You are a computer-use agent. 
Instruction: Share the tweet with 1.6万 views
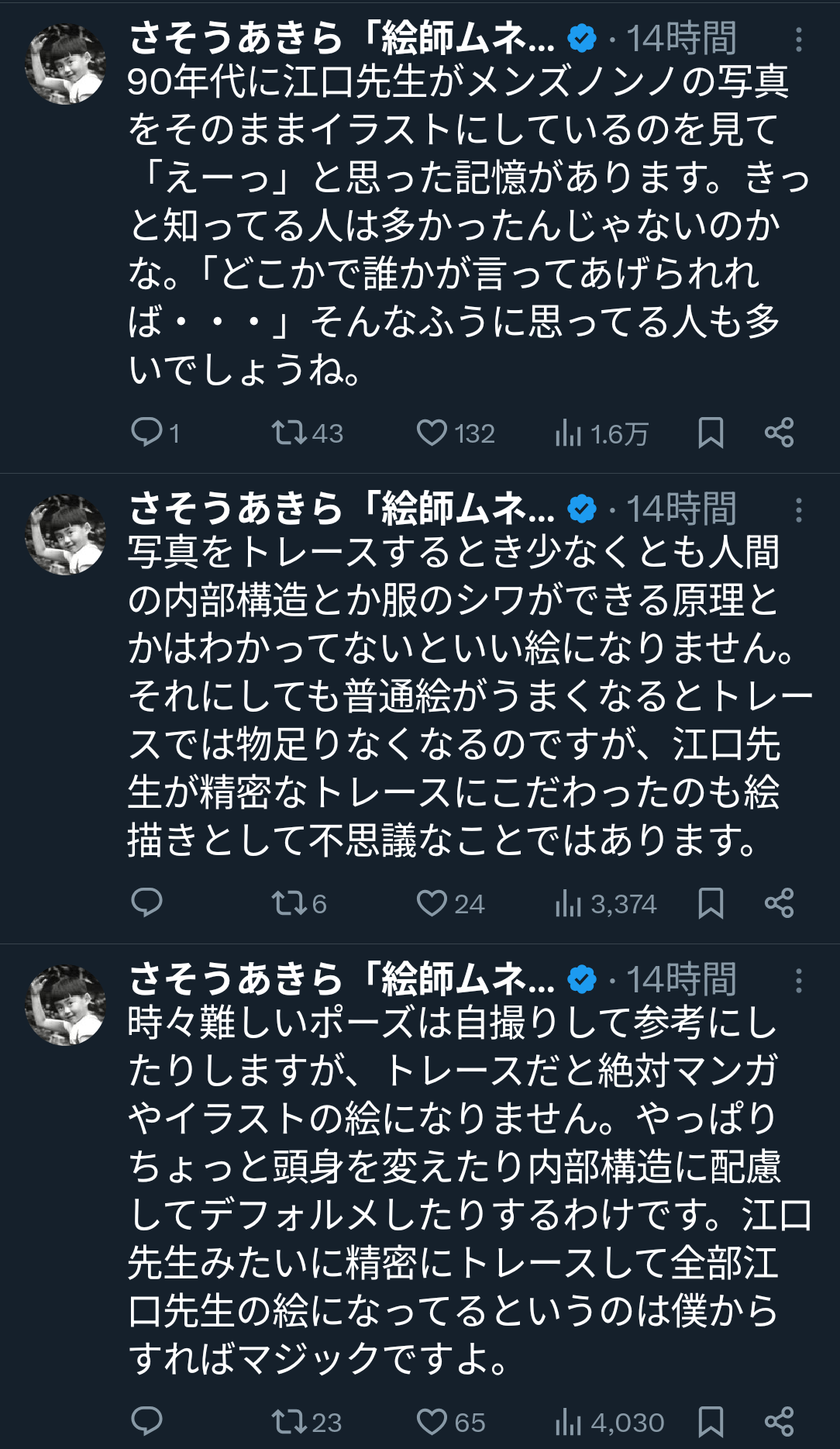coord(779,432)
